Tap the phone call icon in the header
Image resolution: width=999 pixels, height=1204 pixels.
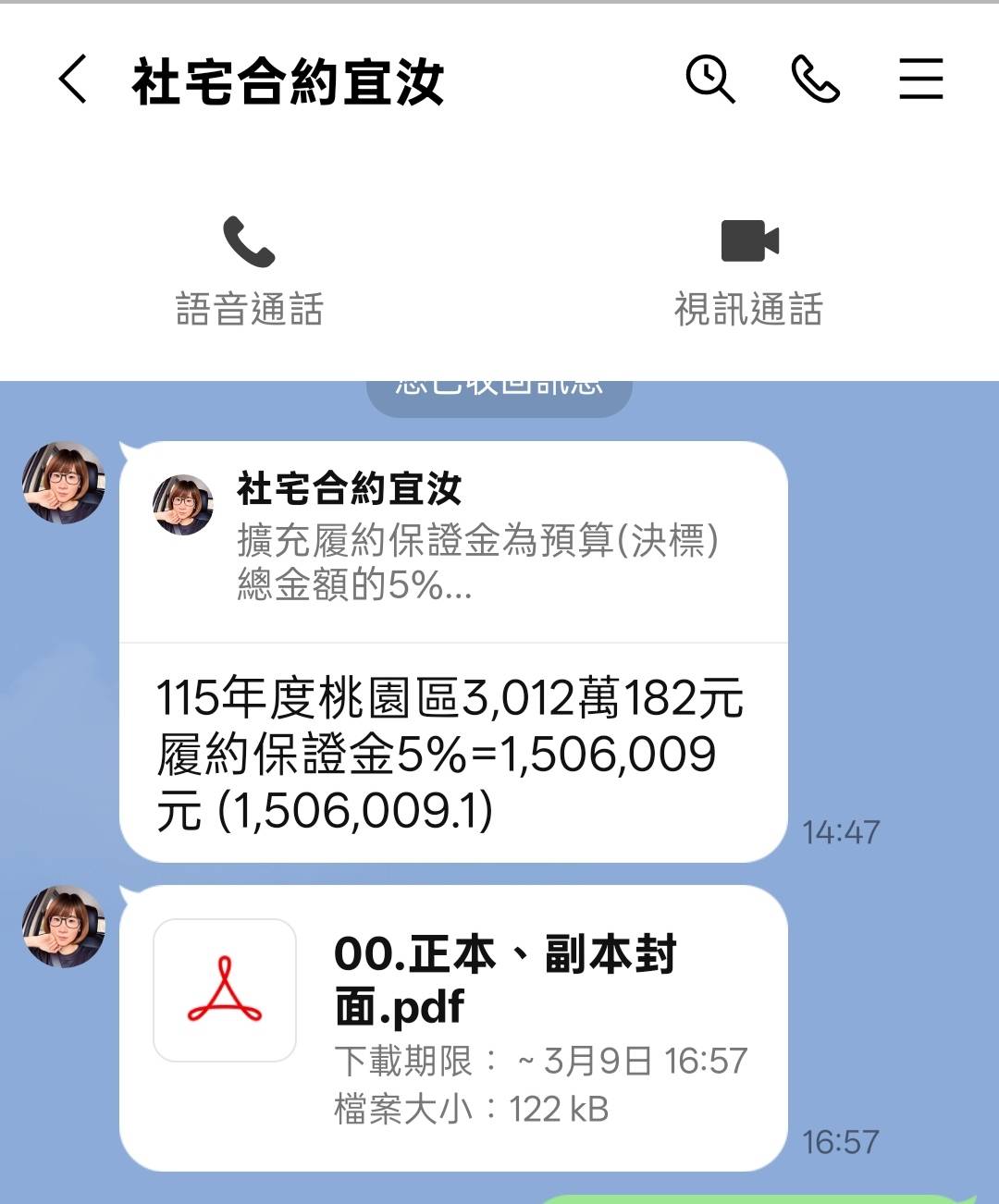(x=816, y=80)
